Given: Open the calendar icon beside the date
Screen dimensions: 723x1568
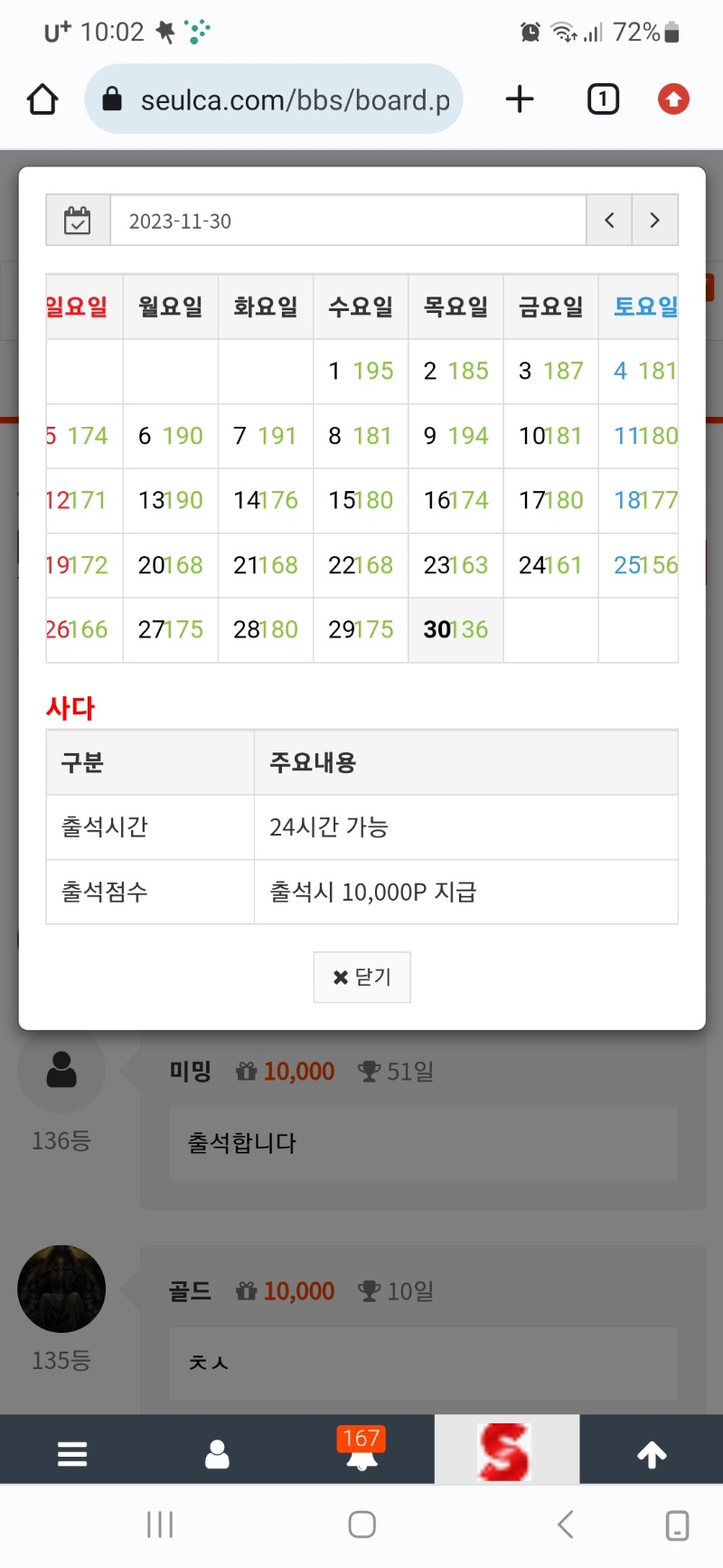Looking at the screenshot, I should pyautogui.click(x=78, y=221).
